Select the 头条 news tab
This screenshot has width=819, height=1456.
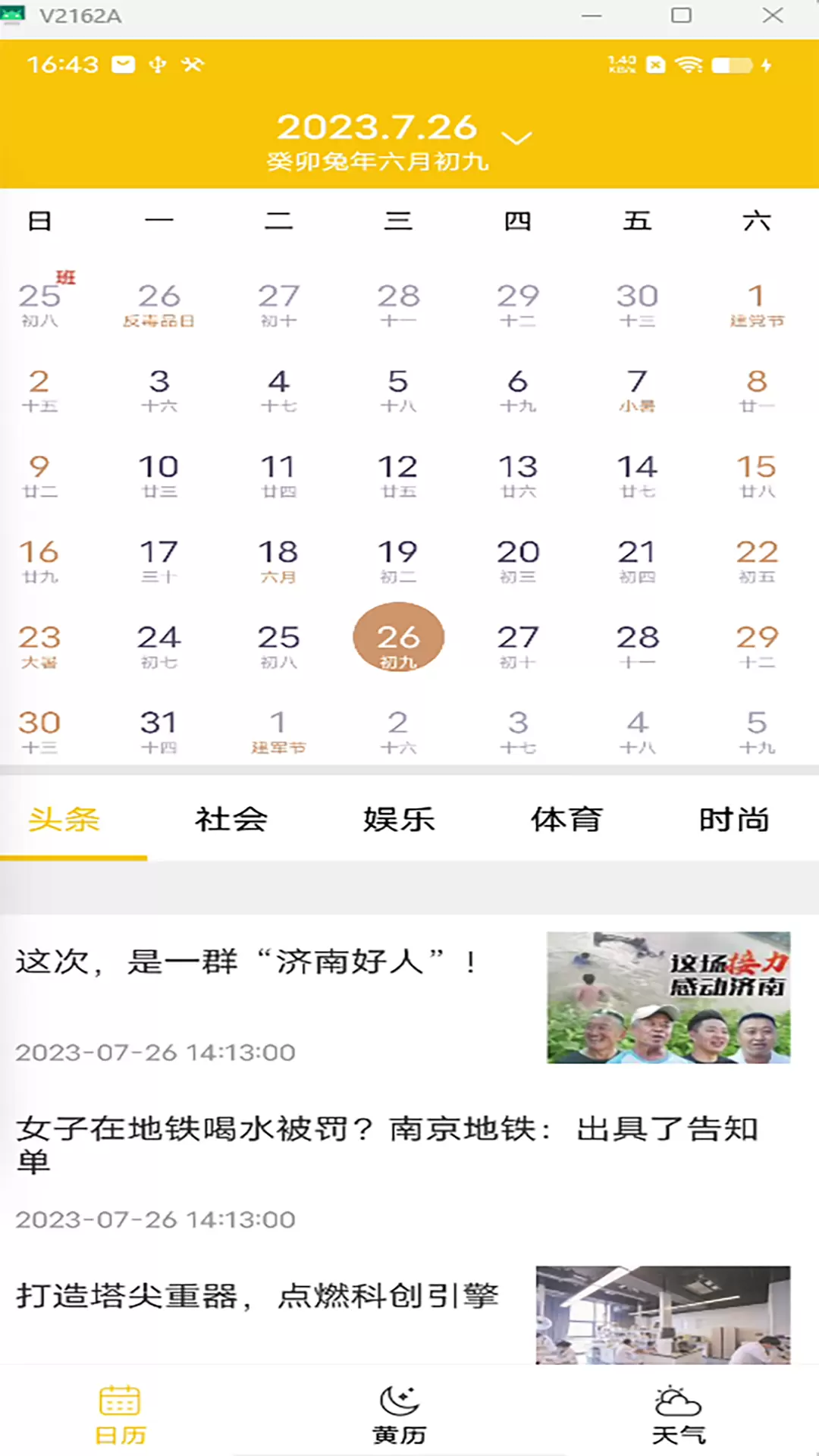64,820
